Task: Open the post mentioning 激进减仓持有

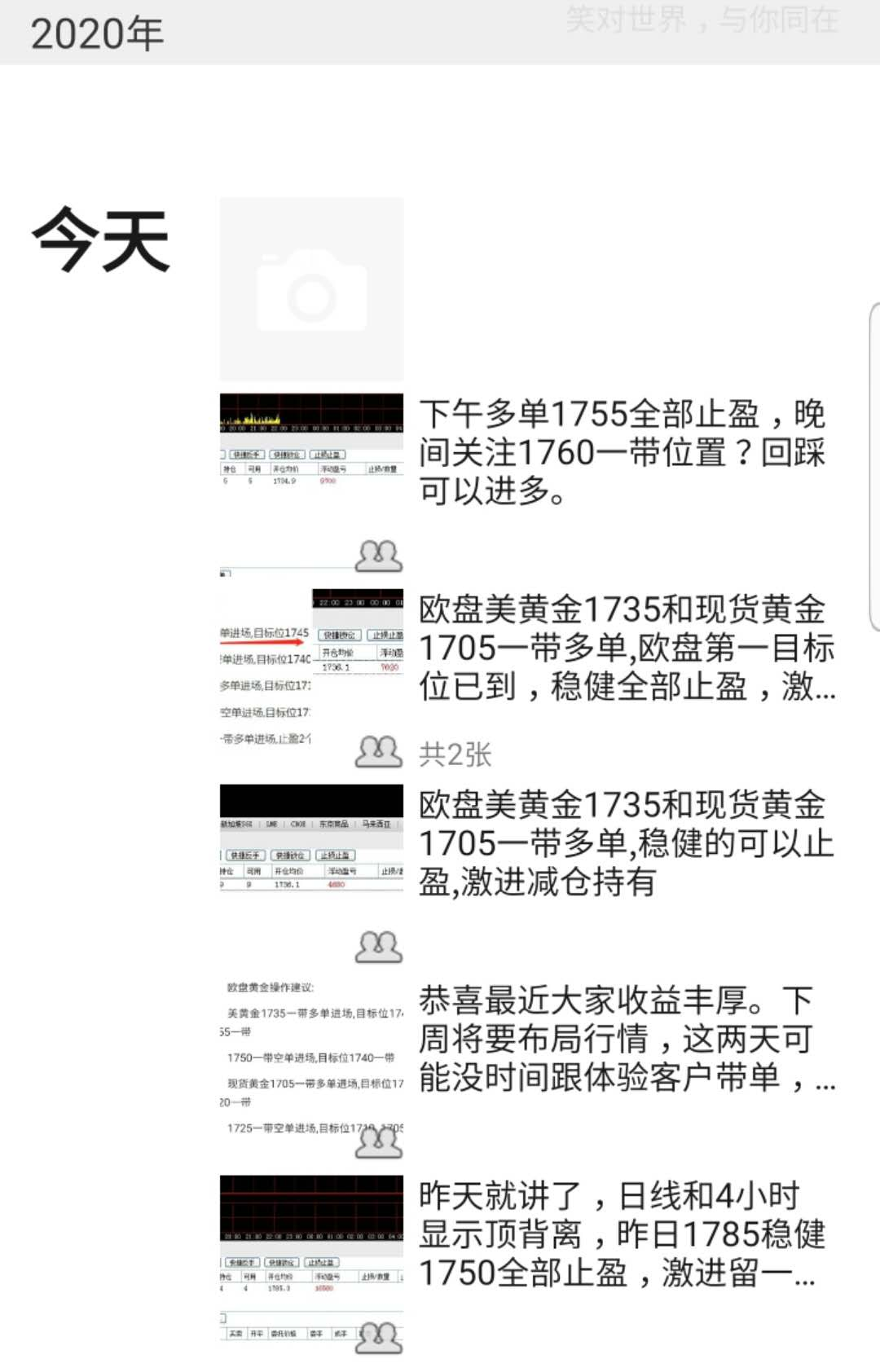Action: click(x=624, y=843)
